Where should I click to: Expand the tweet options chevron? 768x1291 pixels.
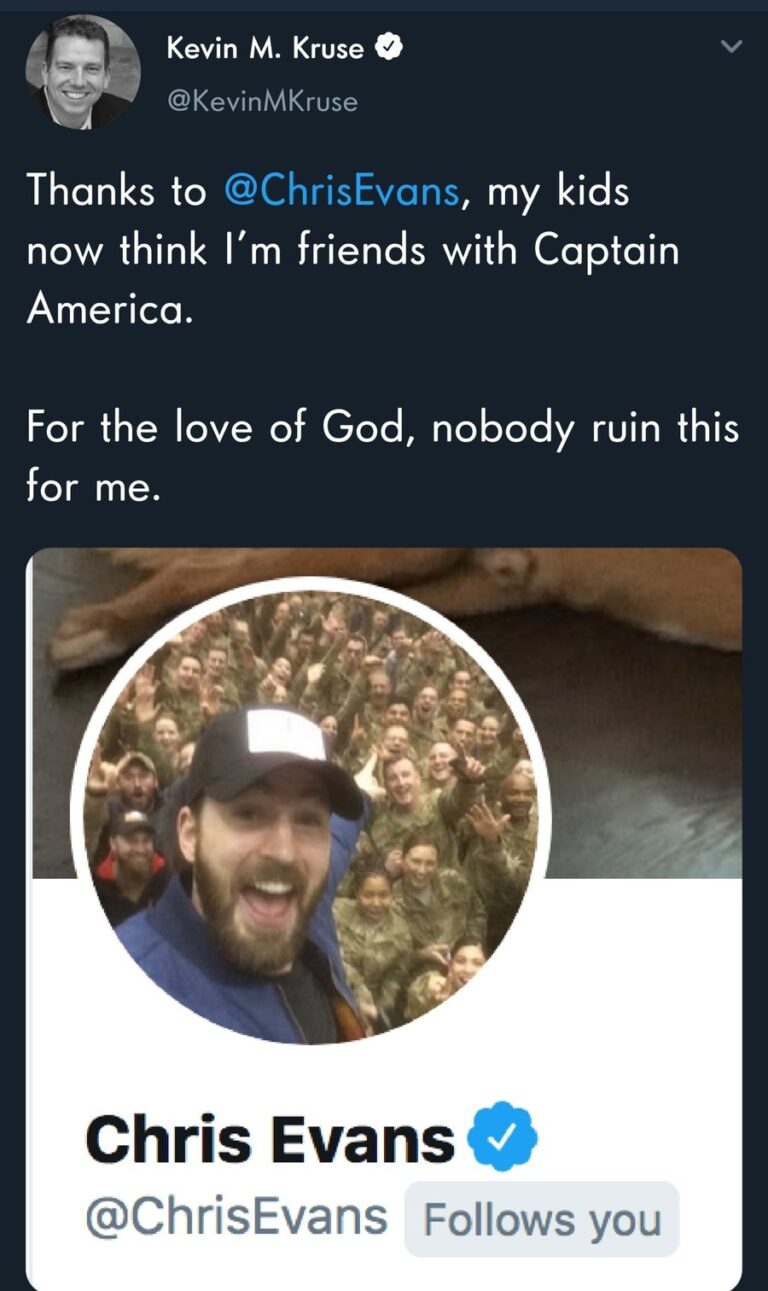click(x=732, y=46)
